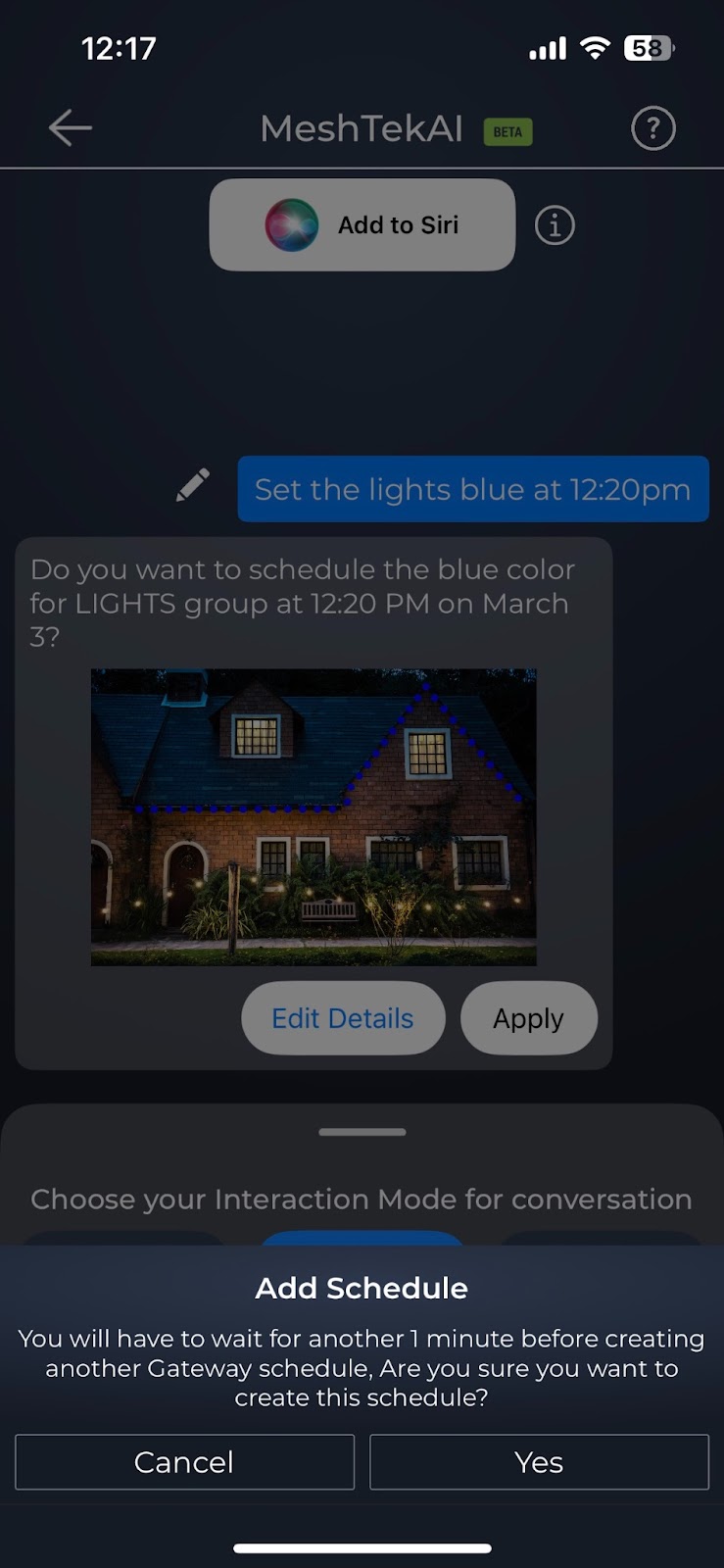Image resolution: width=724 pixels, height=1568 pixels.
Task: Edit the sent message with the pencil icon
Action: 193,485
